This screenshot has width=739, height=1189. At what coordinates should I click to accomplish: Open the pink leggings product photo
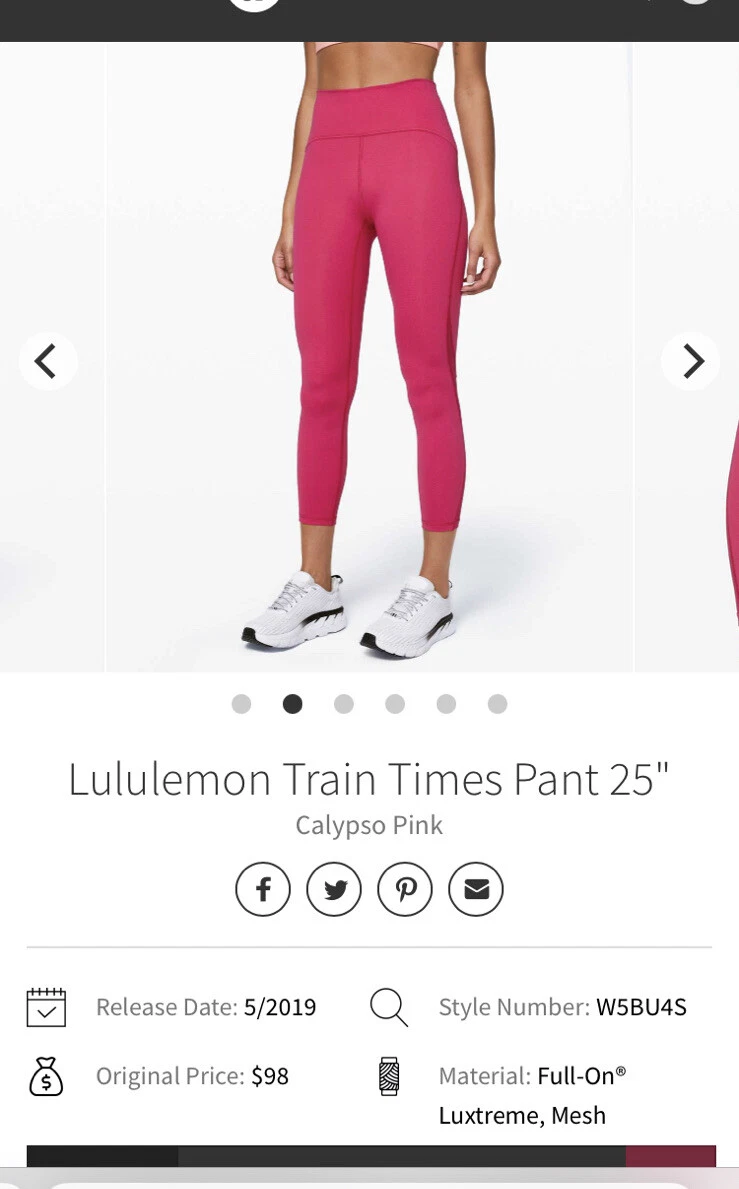tap(369, 356)
